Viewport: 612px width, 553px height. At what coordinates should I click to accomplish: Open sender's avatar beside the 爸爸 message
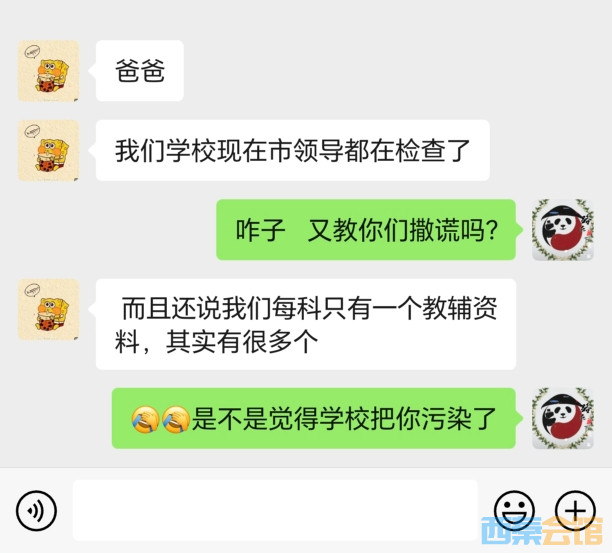48,71
